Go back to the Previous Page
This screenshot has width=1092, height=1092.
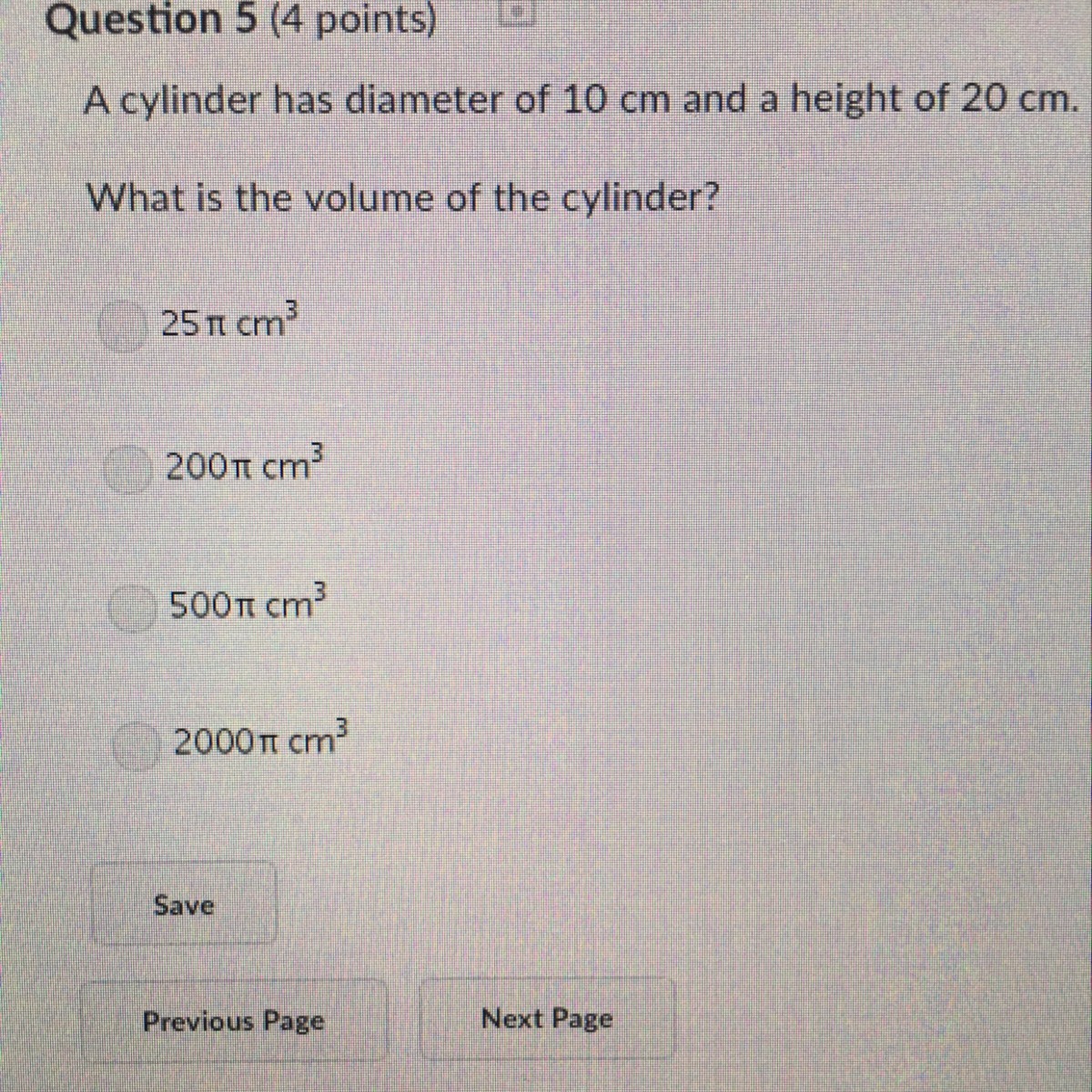point(234,1020)
